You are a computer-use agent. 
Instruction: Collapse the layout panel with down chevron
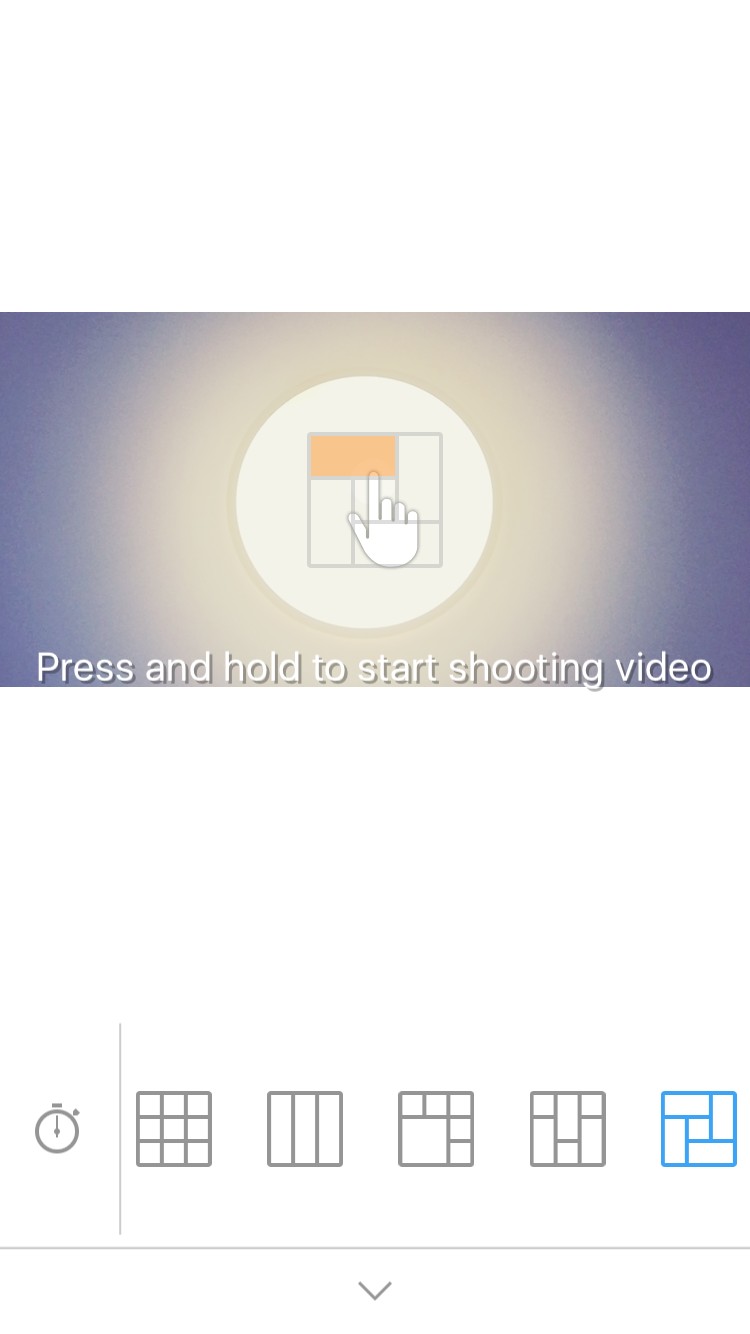(x=375, y=1290)
